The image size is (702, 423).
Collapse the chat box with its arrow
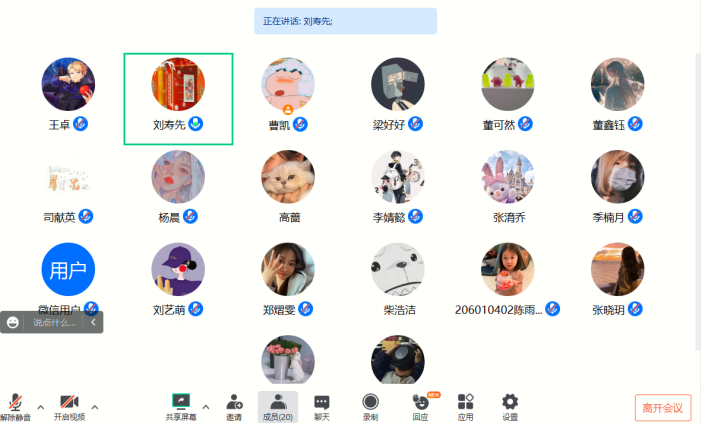coord(94,322)
